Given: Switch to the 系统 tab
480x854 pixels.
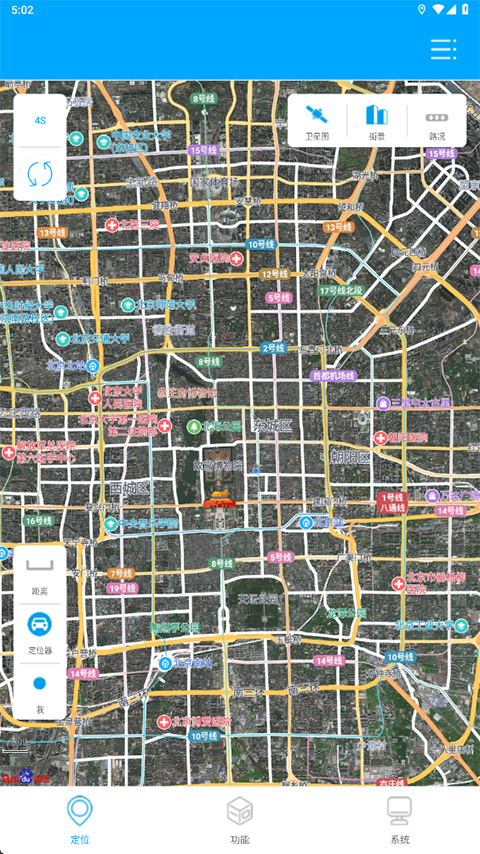Looking at the screenshot, I should click(400, 820).
